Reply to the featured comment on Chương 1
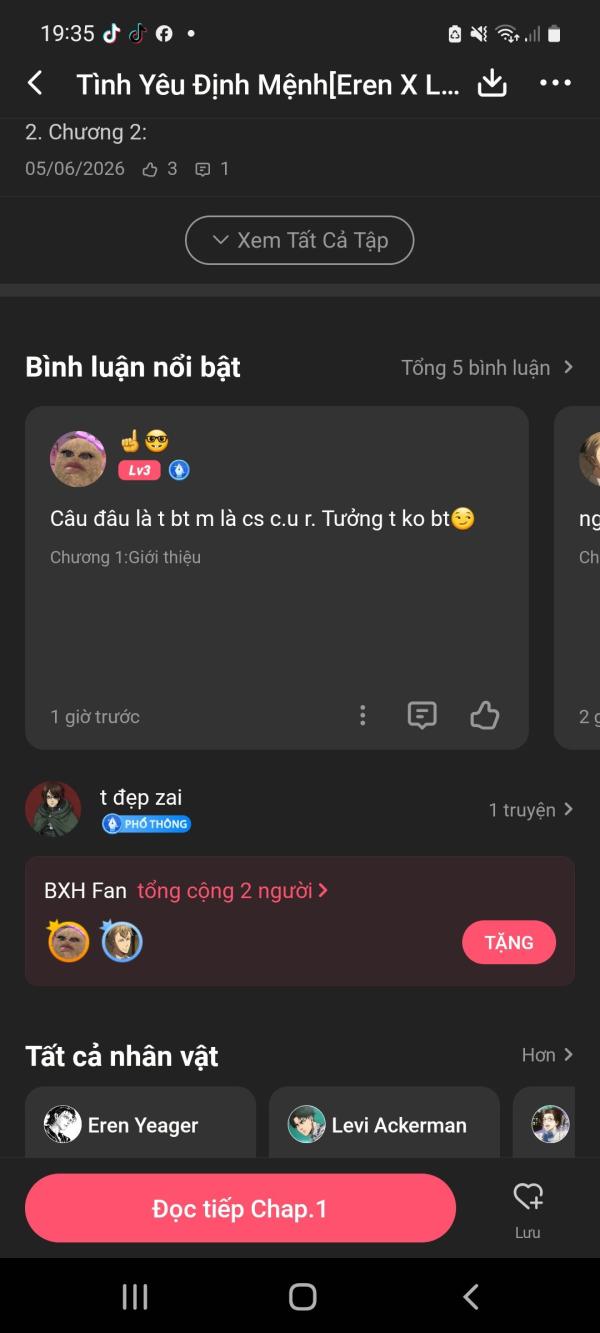600x1333 pixels. 422,715
